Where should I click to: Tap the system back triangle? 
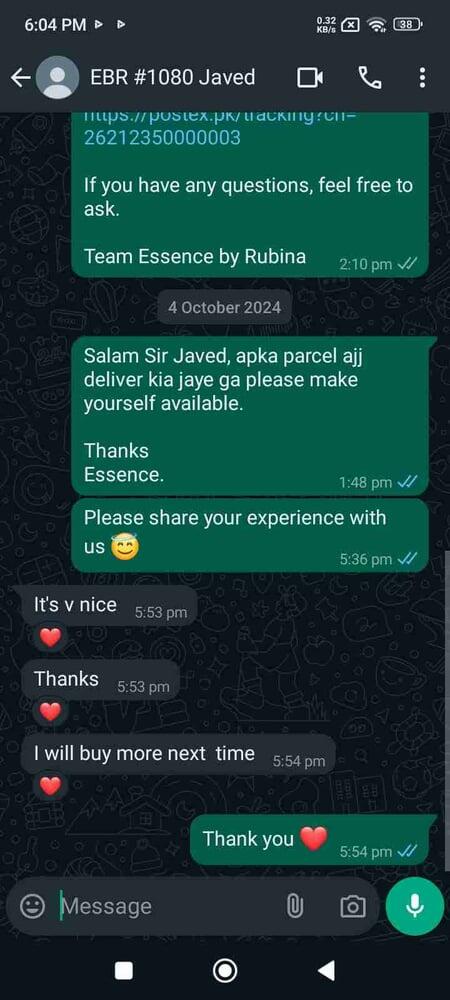pyautogui.click(x=326, y=971)
